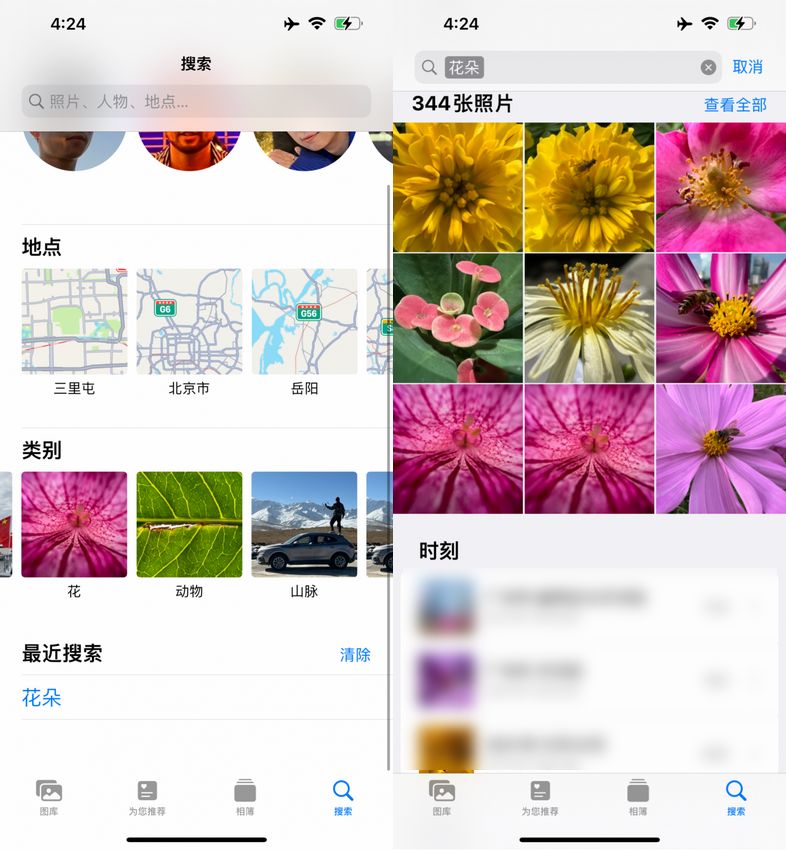Tap 查看全部 to see all 344 photos
Viewport: 786px width, 850px height.
735,105
